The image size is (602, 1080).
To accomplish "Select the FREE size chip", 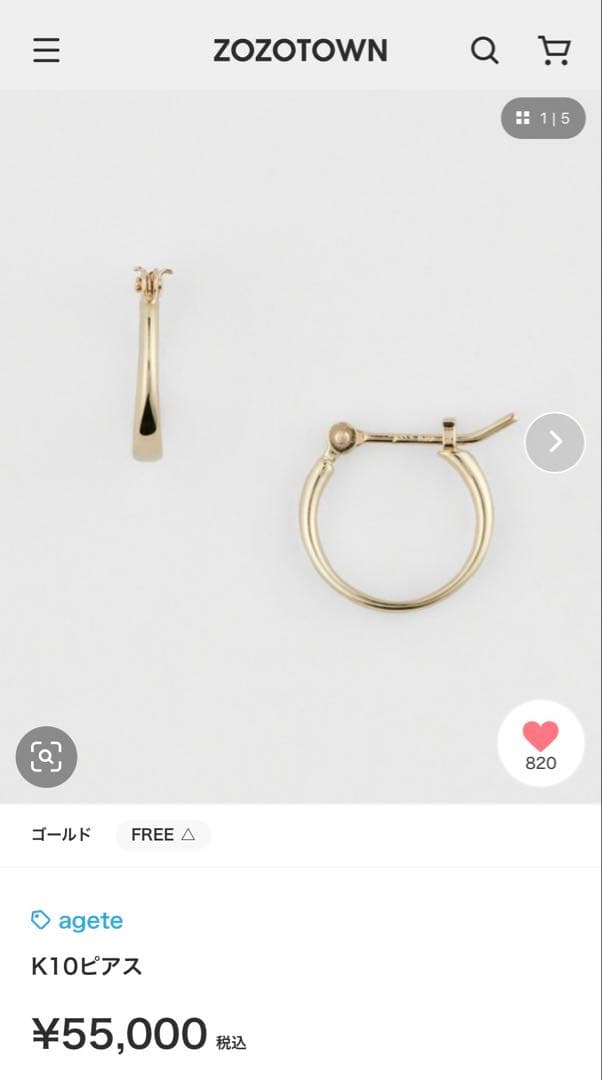I will 163,835.
